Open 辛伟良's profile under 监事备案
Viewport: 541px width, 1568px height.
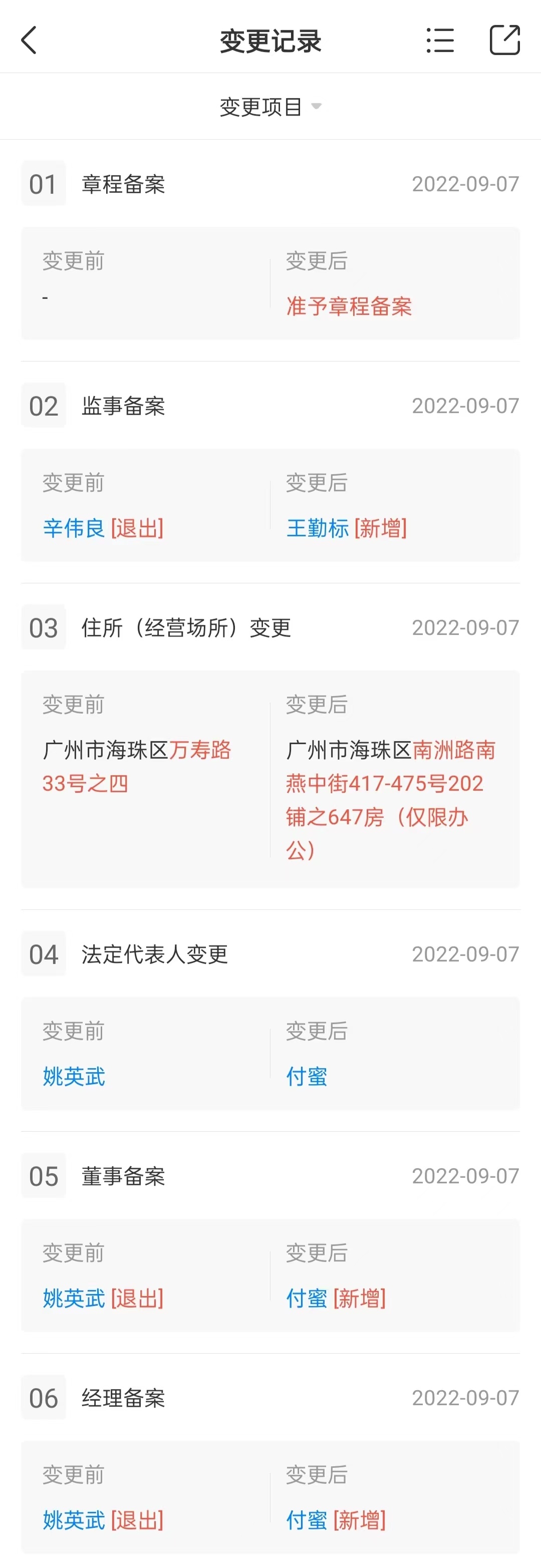[x=74, y=528]
